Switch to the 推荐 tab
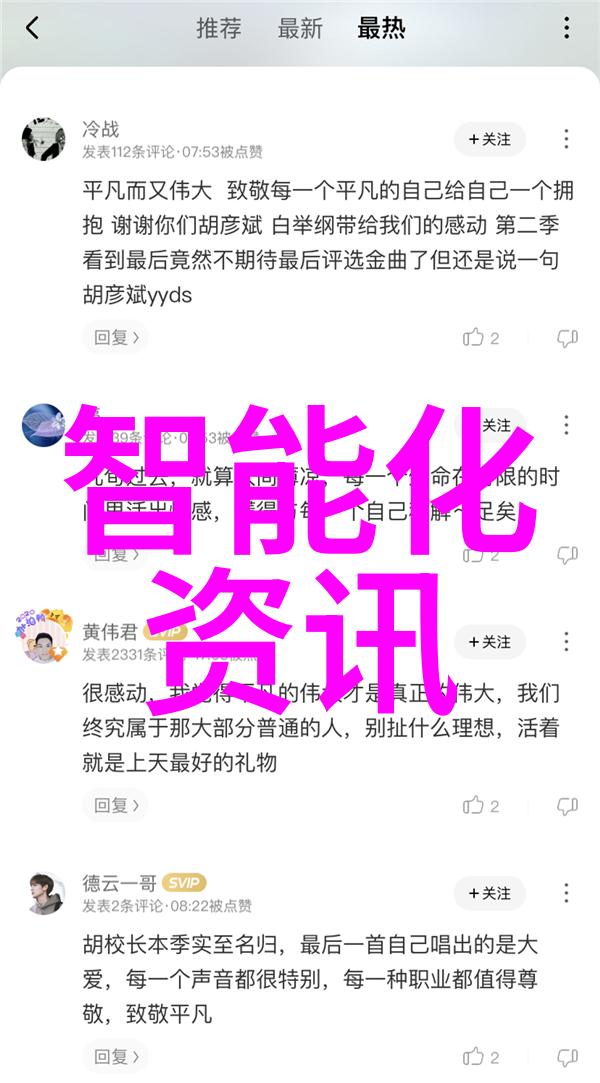 tap(218, 29)
